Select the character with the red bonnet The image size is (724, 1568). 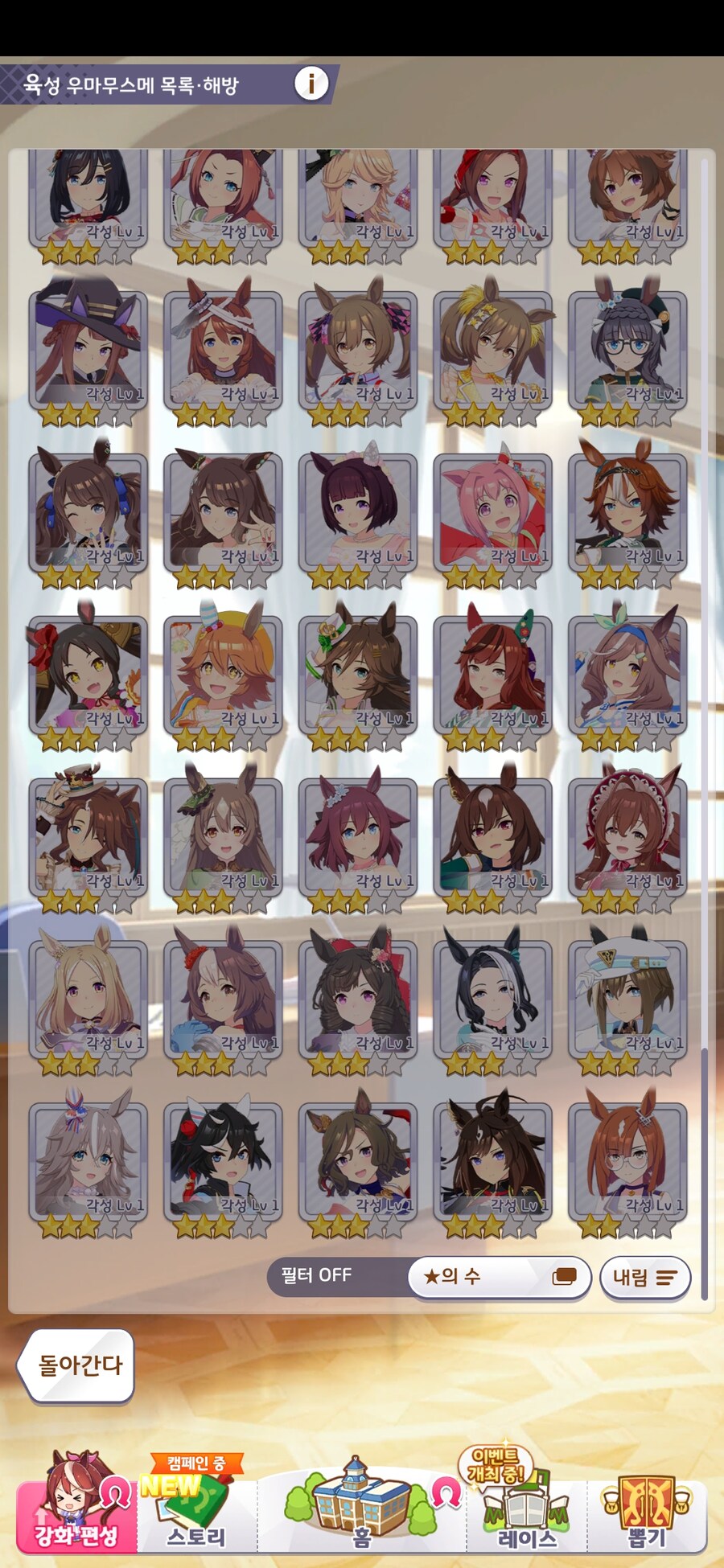tap(627, 836)
